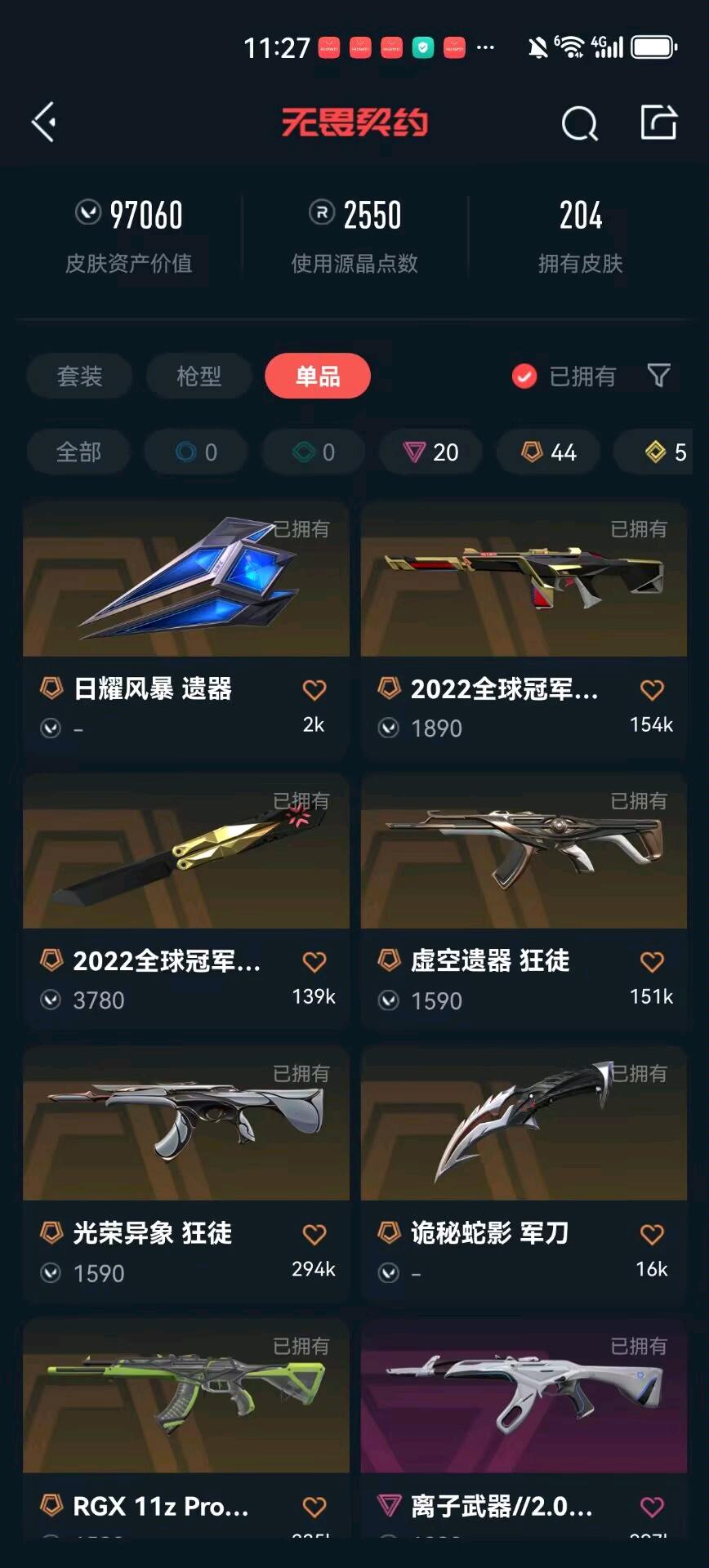709x1568 pixels.
Task: Toggle the 已拥有 checkbox
Action: (524, 376)
